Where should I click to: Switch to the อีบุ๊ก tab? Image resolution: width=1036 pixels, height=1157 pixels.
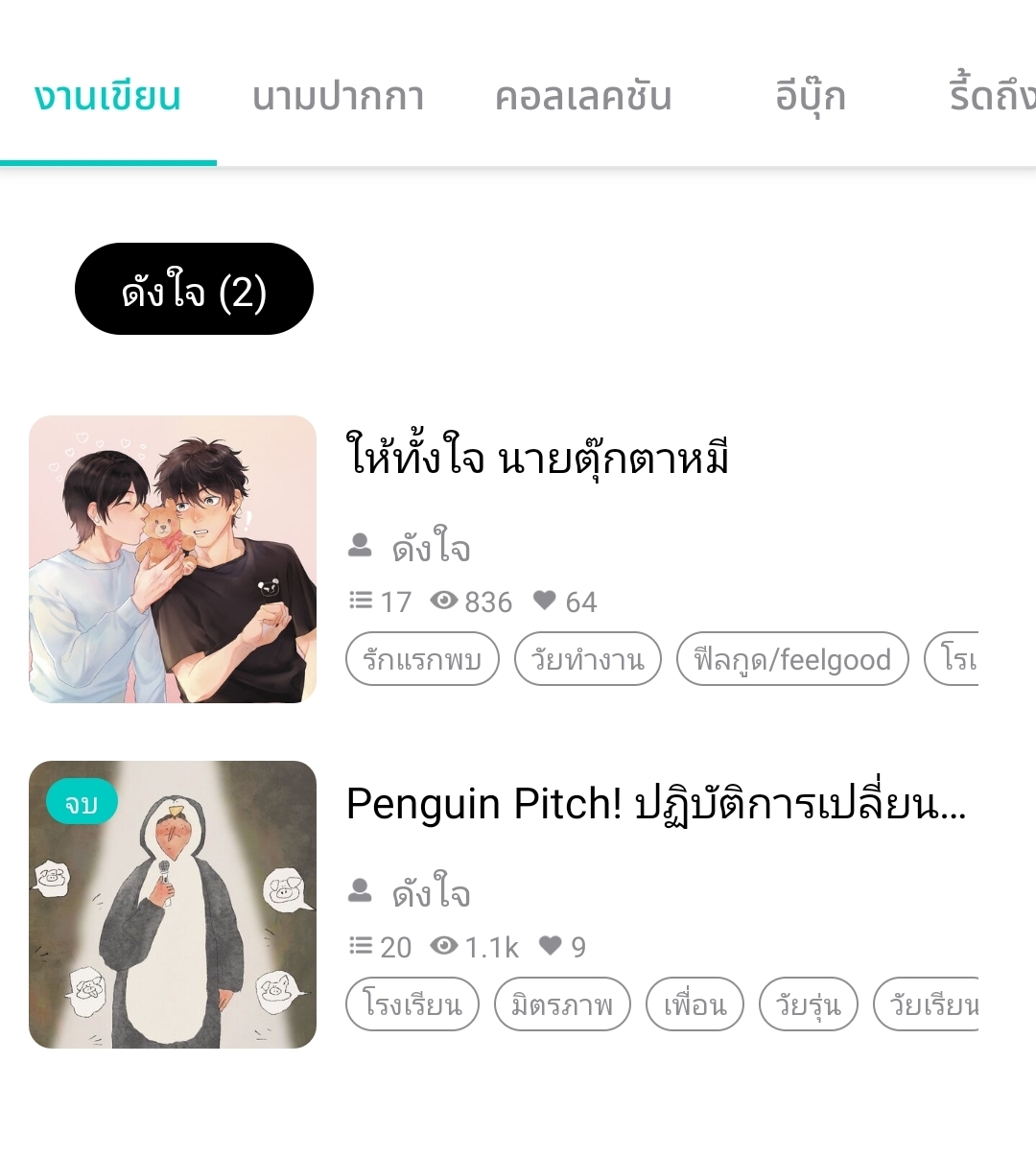tap(811, 98)
